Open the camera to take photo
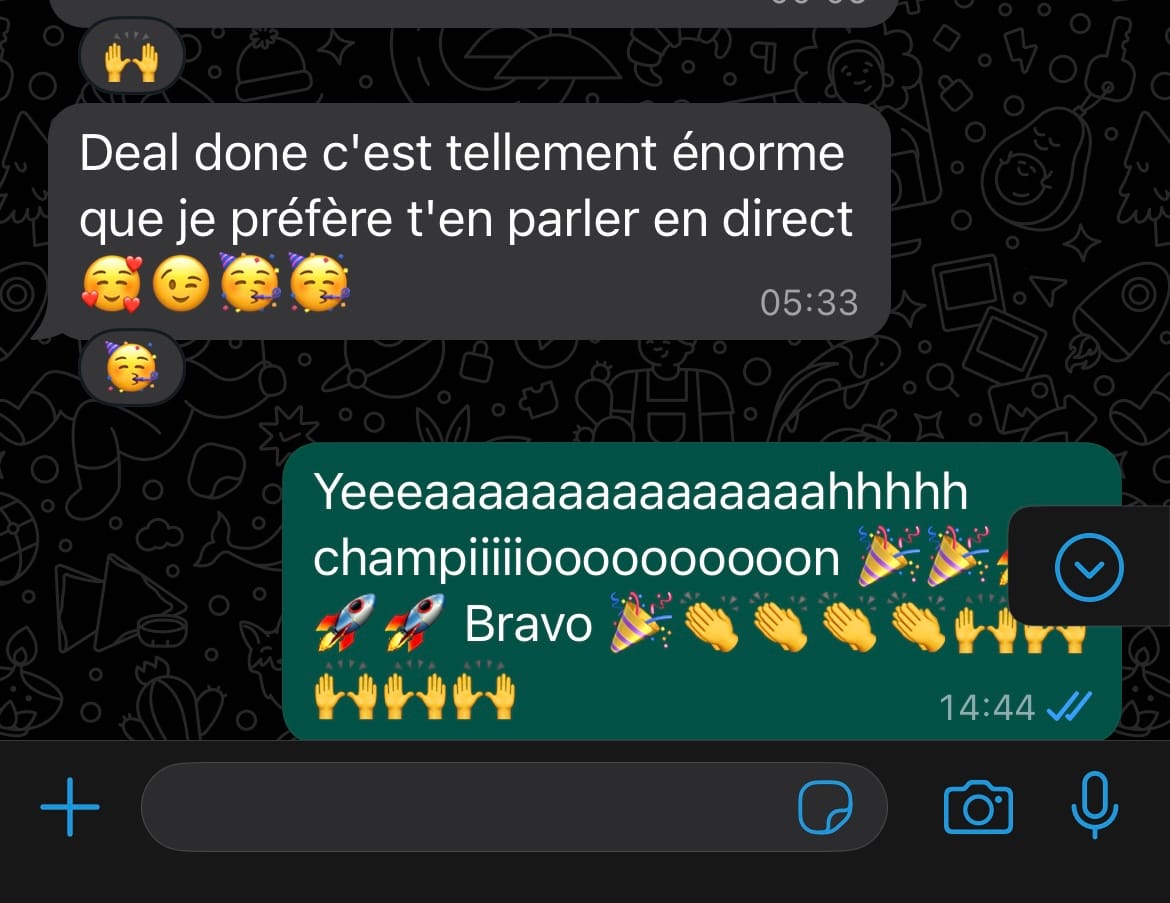Viewport: 1170px width, 903px height. [x=978, y=806]
